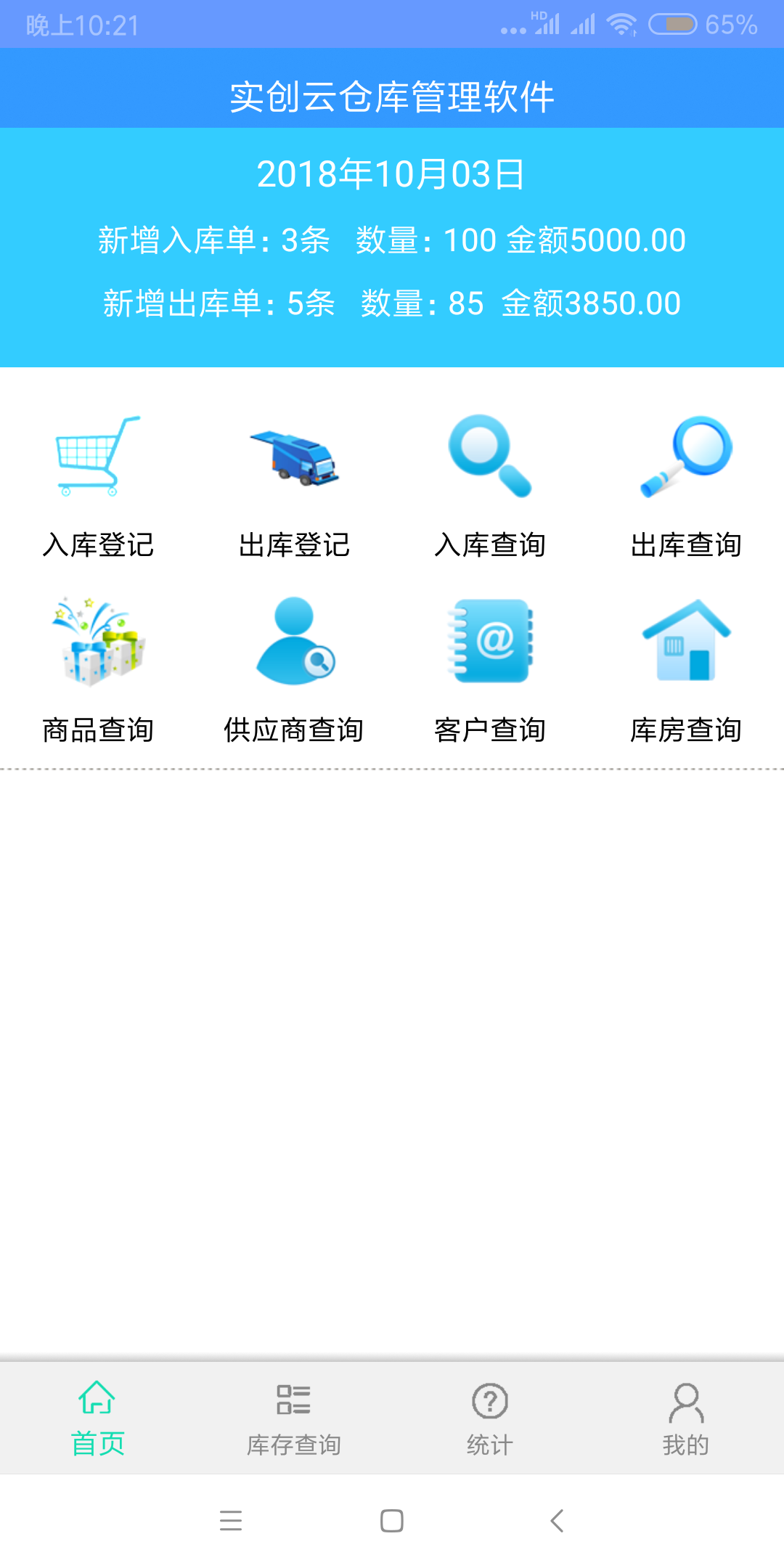The width and height of the screenshot is (784, 1568).
Task: Switch to the 首页 home tab
Action: pyautogui.click(x=98, y=1418)
